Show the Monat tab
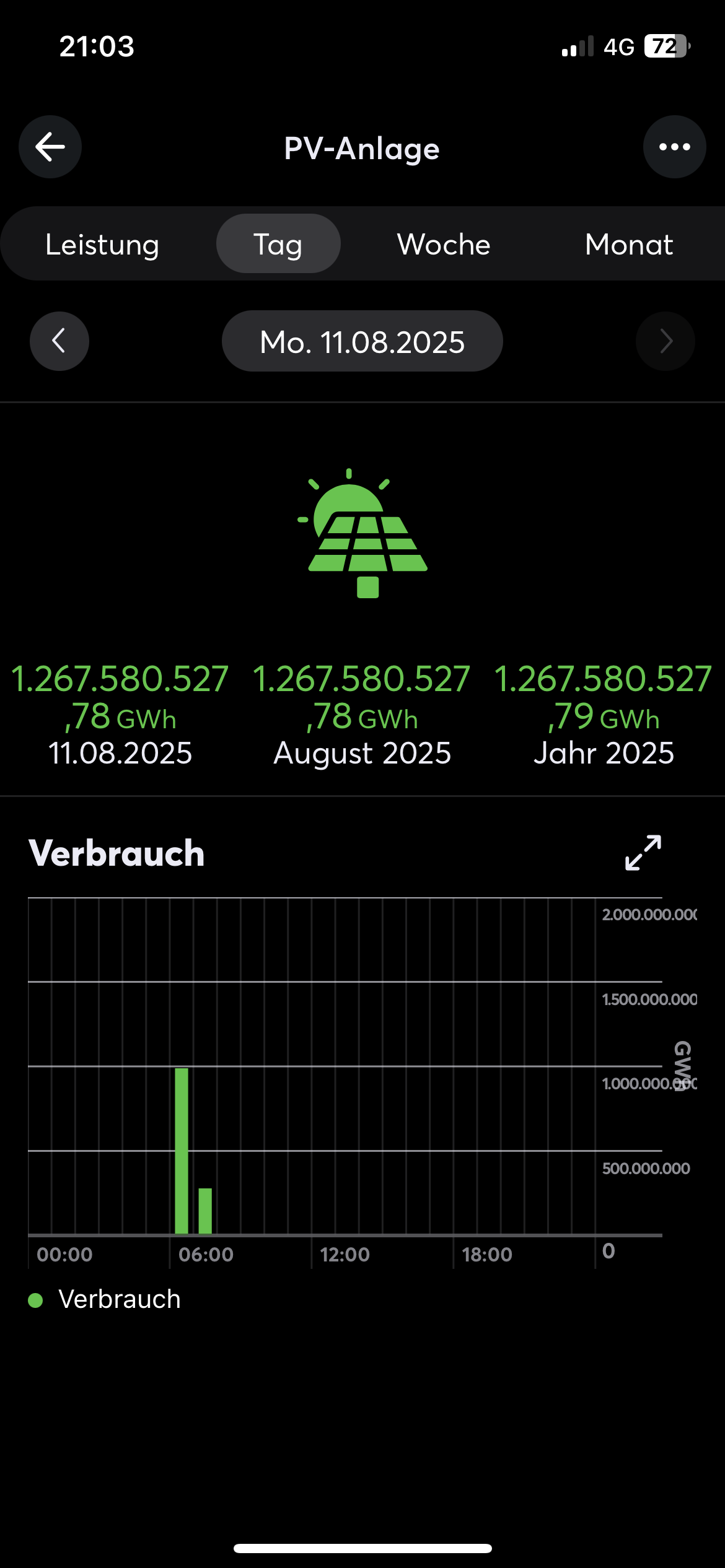The image size is (725, 1568). pos(628,244)
